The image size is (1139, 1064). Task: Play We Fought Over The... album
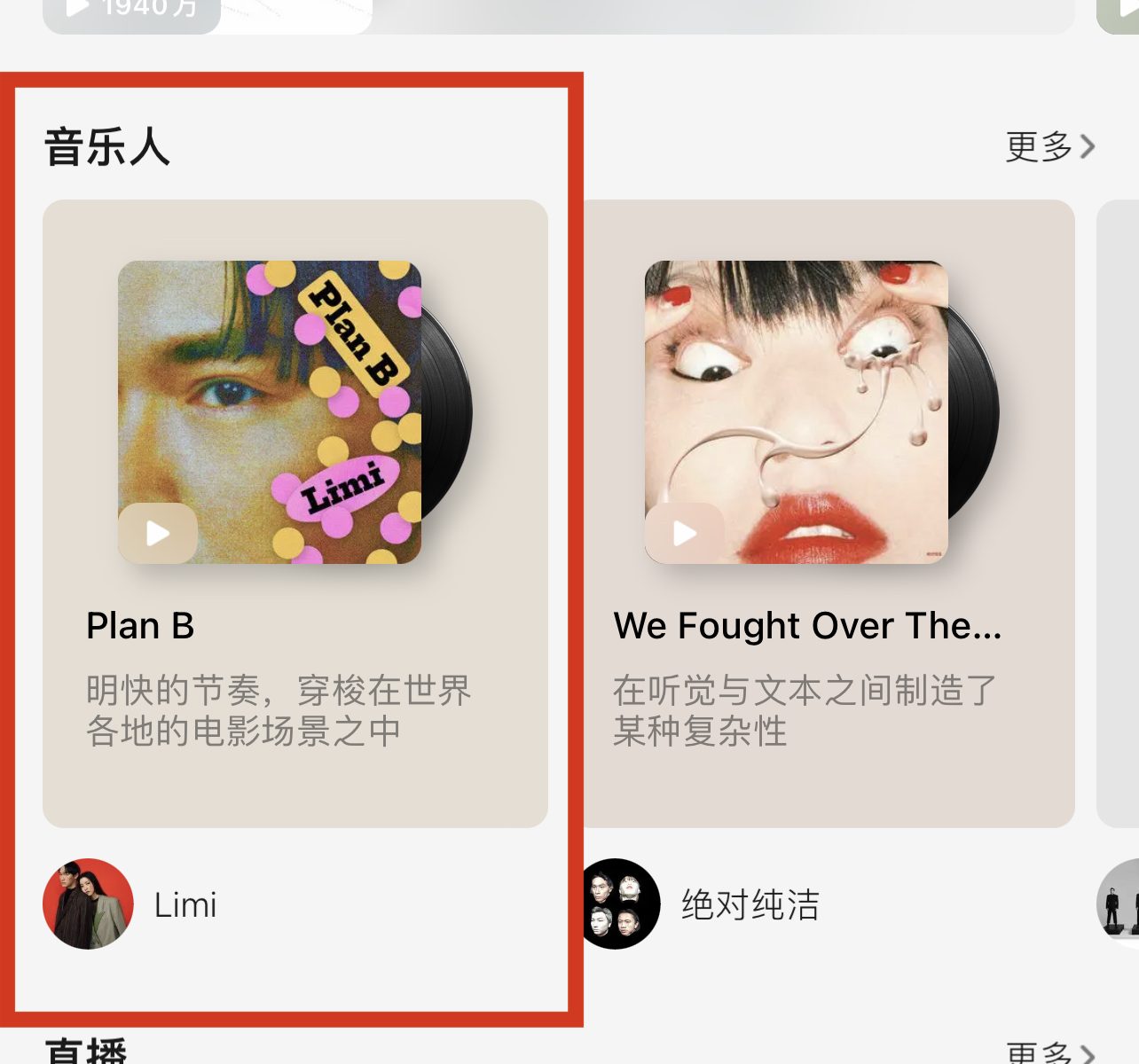[x=684, y=534]
